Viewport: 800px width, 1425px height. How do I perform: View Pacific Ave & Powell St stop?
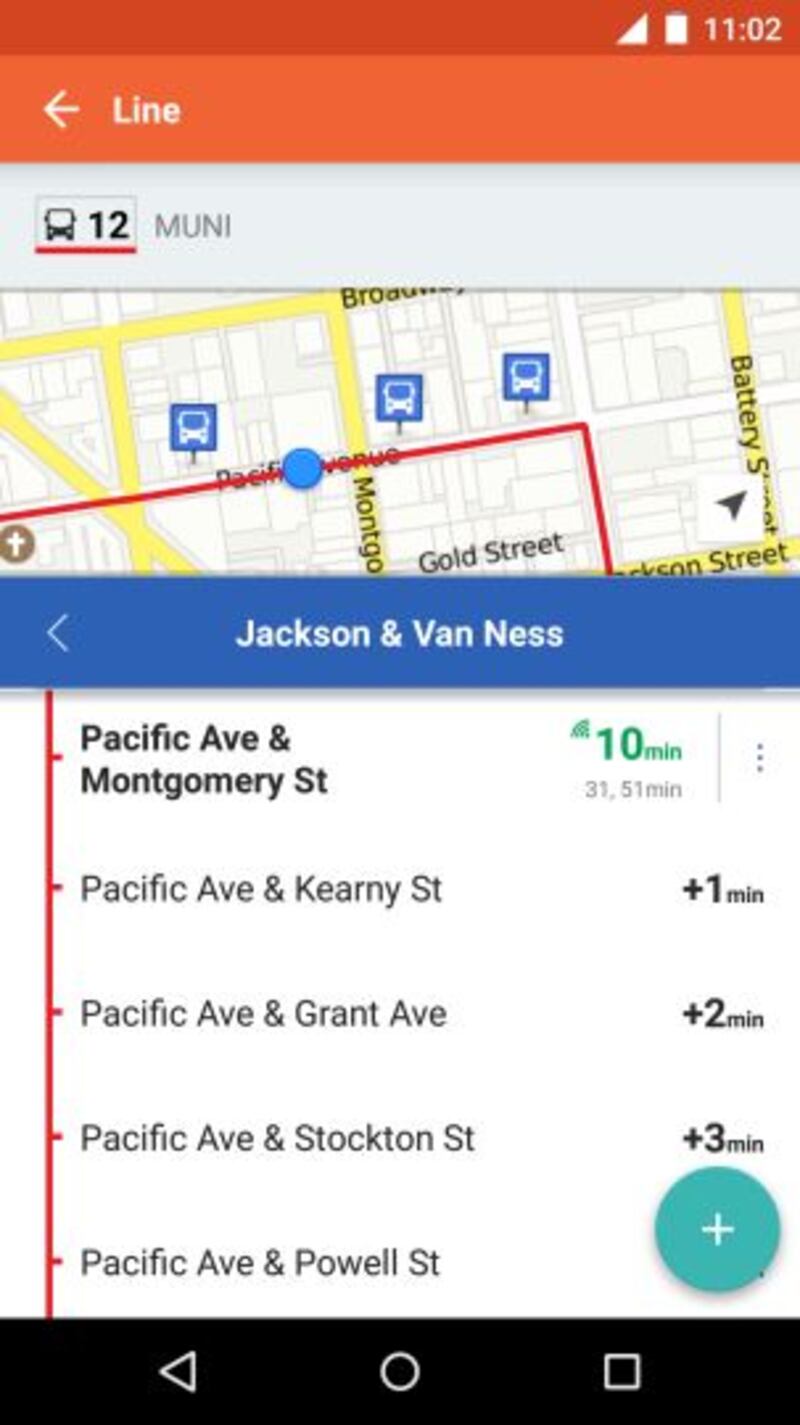click(260, 1262)
